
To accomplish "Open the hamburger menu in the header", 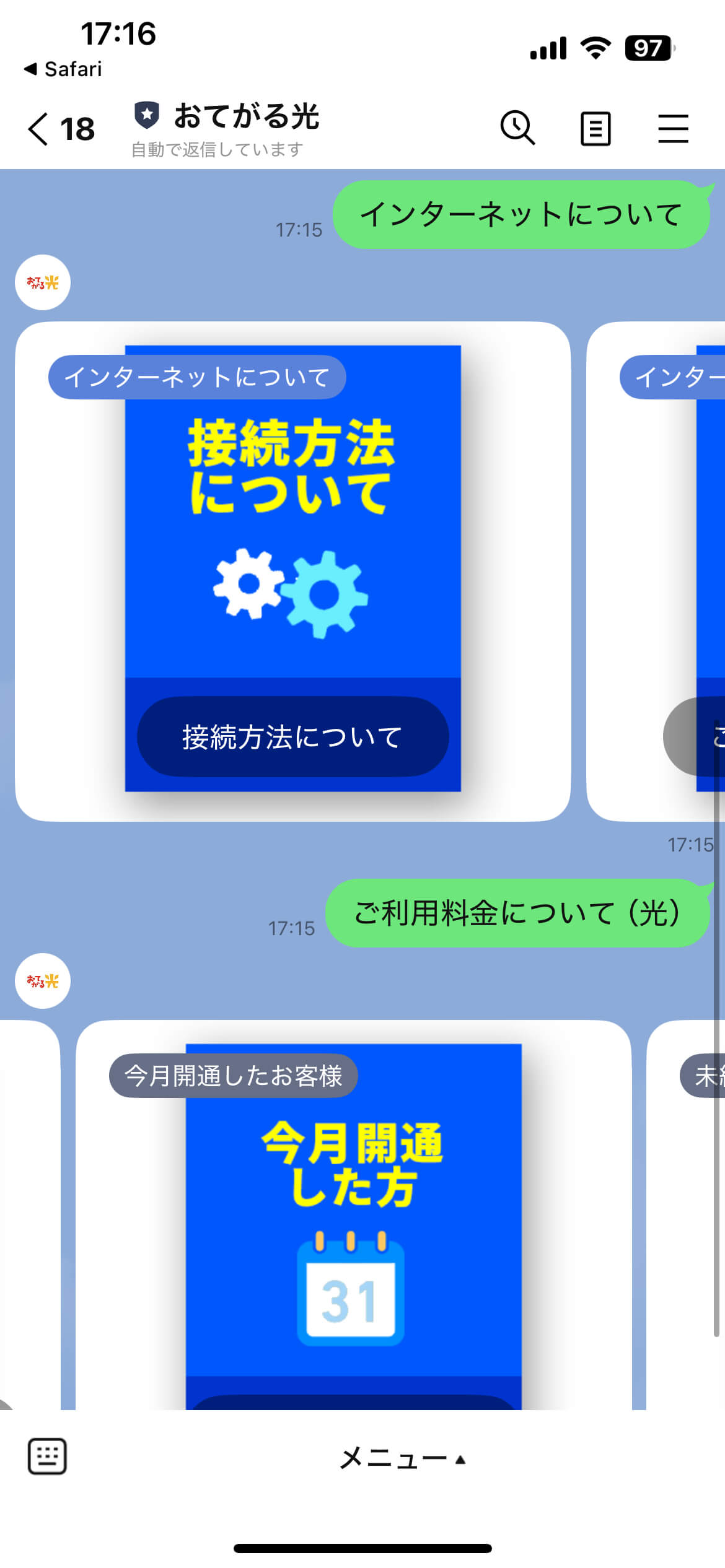I will click(673, 129).
